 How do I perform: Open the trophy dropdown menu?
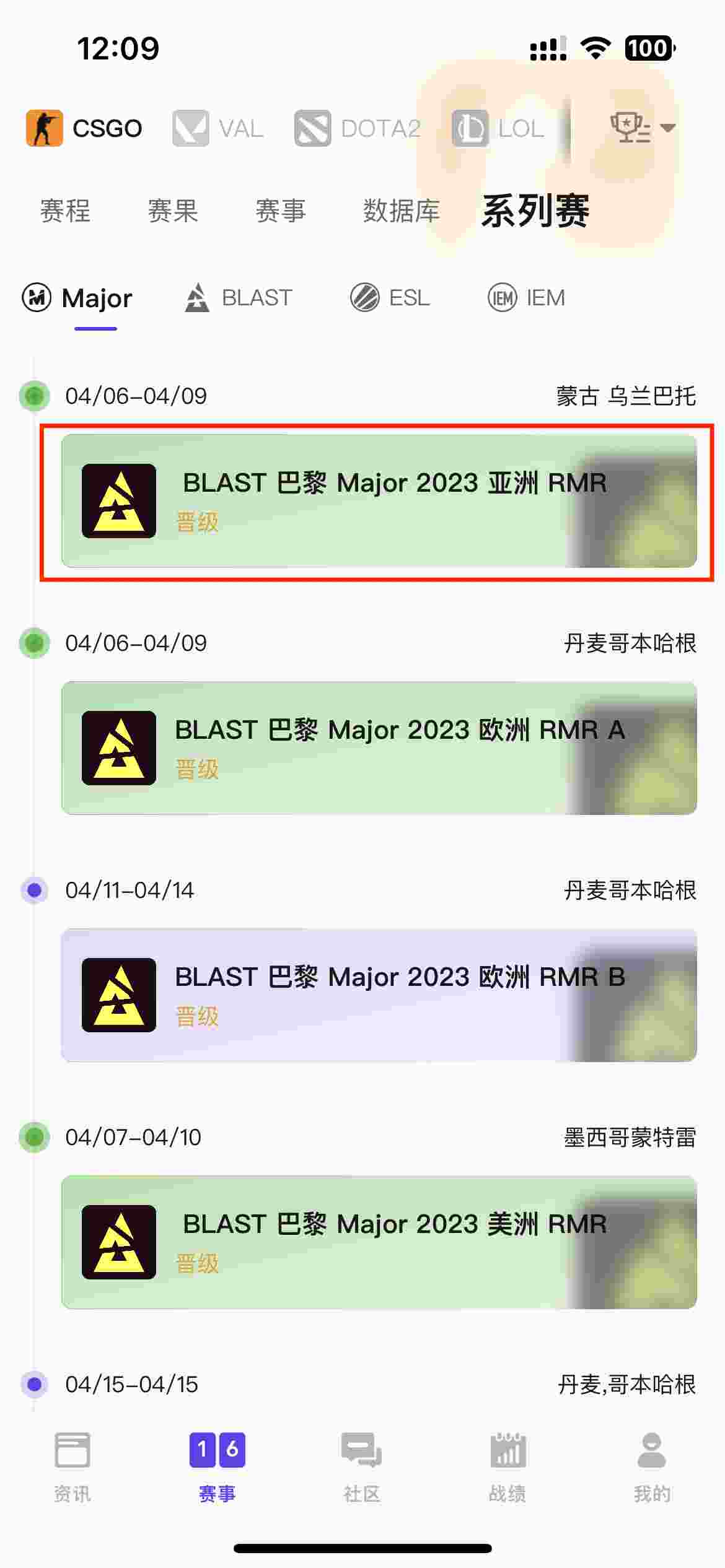pyautogui.click(x=643, y=128)
